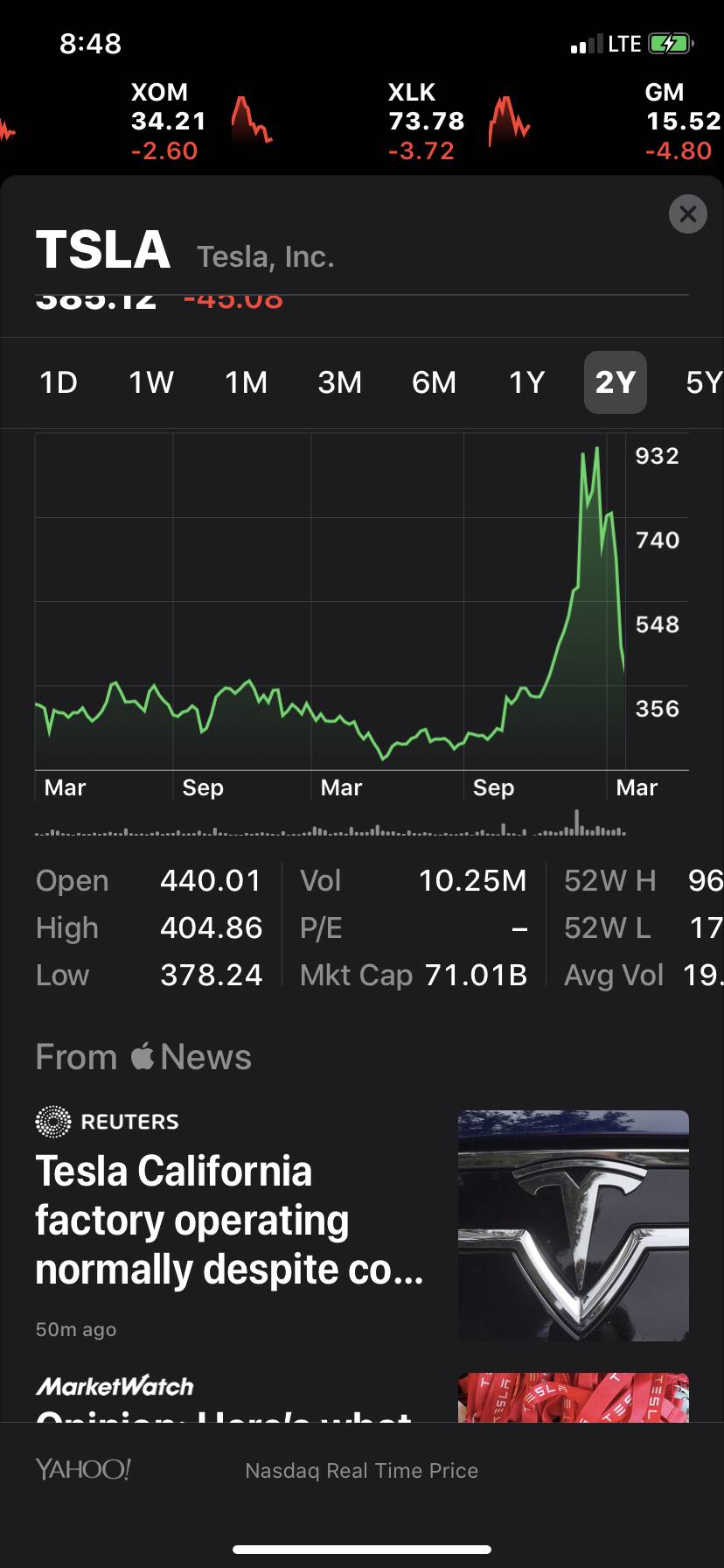Open the Yahoo link
Screen dimensions: 724x1568
coord(83,1469)
